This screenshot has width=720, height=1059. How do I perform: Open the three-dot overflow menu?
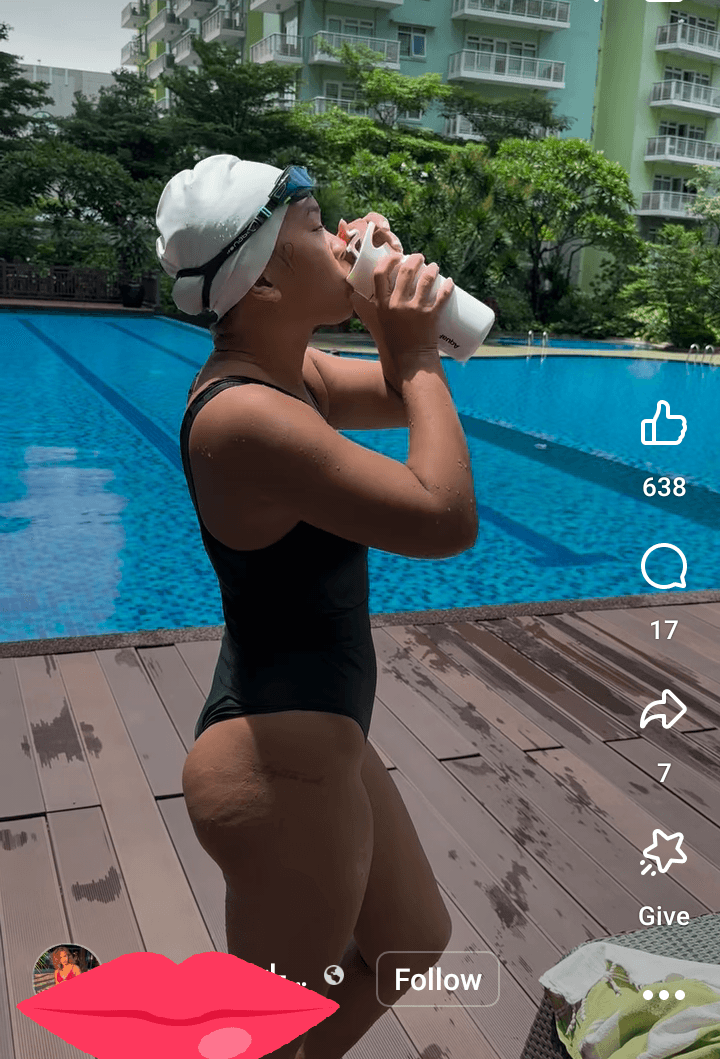coord(663,995)
